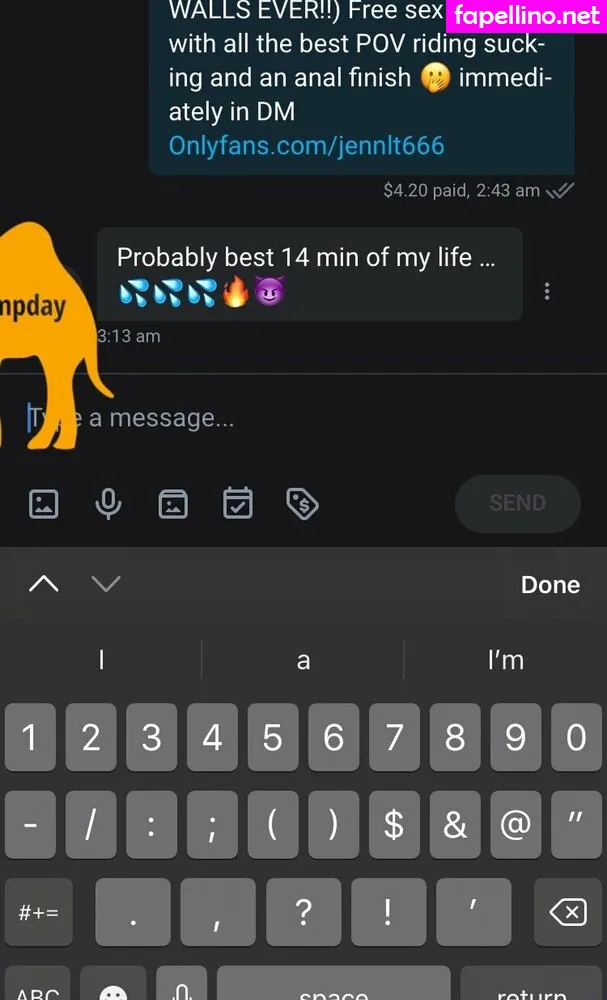
Task: Dismiss keyboard with Done
Action: click(550, 585)
